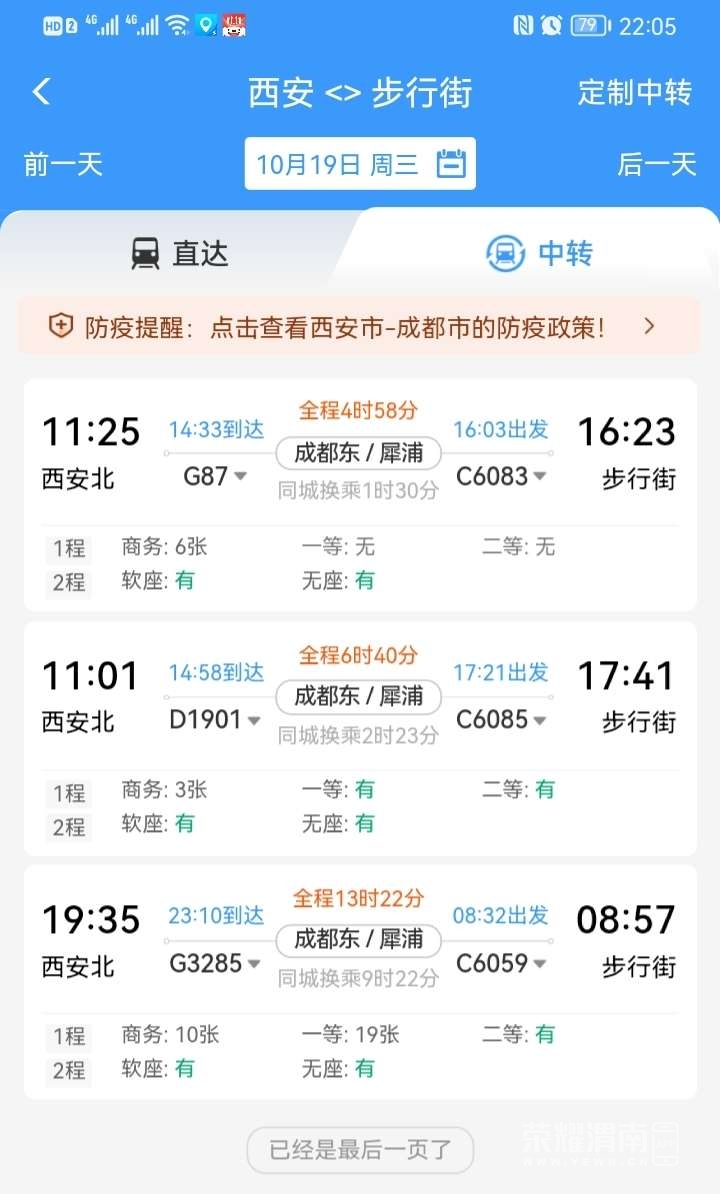Expand C6085 train stop details
The image size is (720, 1194).
pyautogui.click(x=502, y=720)
